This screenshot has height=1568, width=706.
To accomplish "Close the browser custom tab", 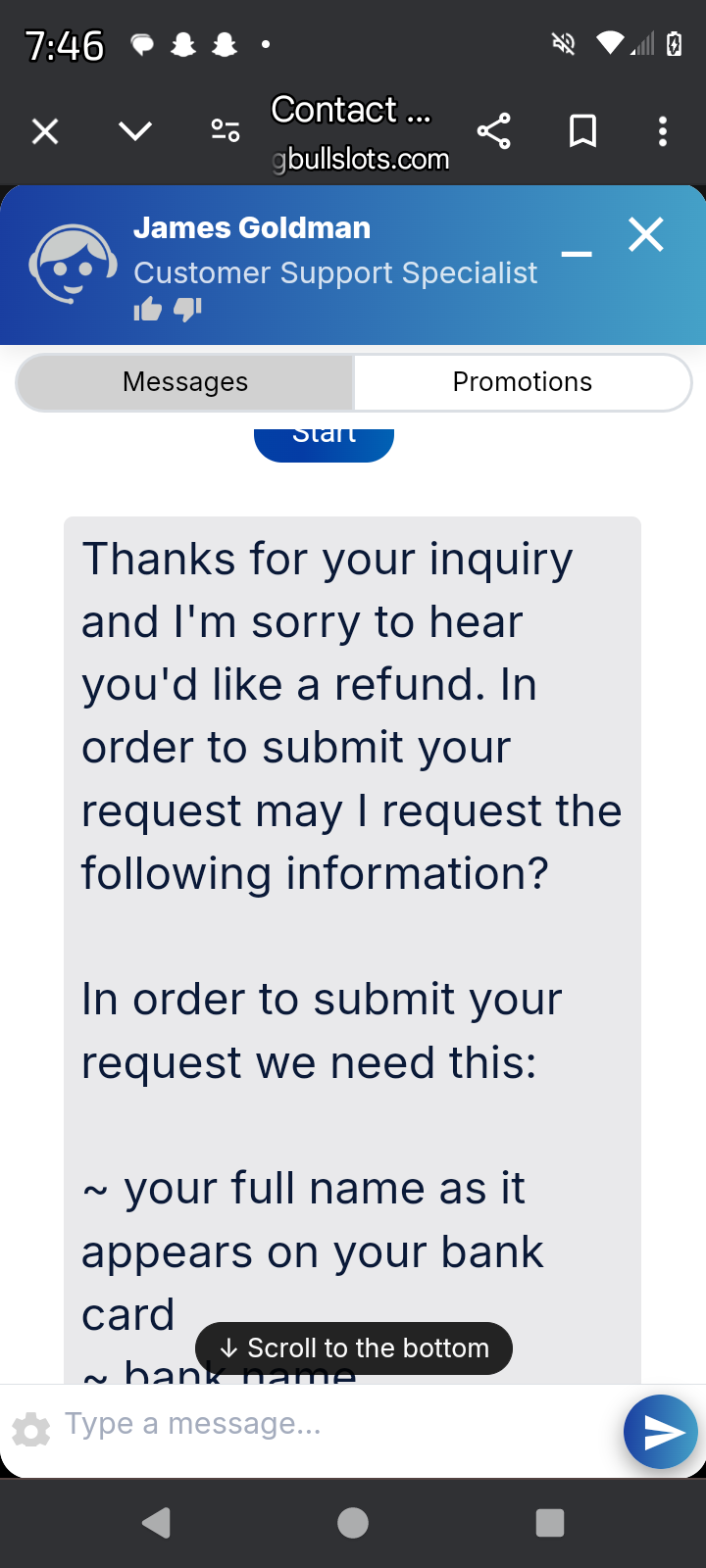I will (45, 131).
